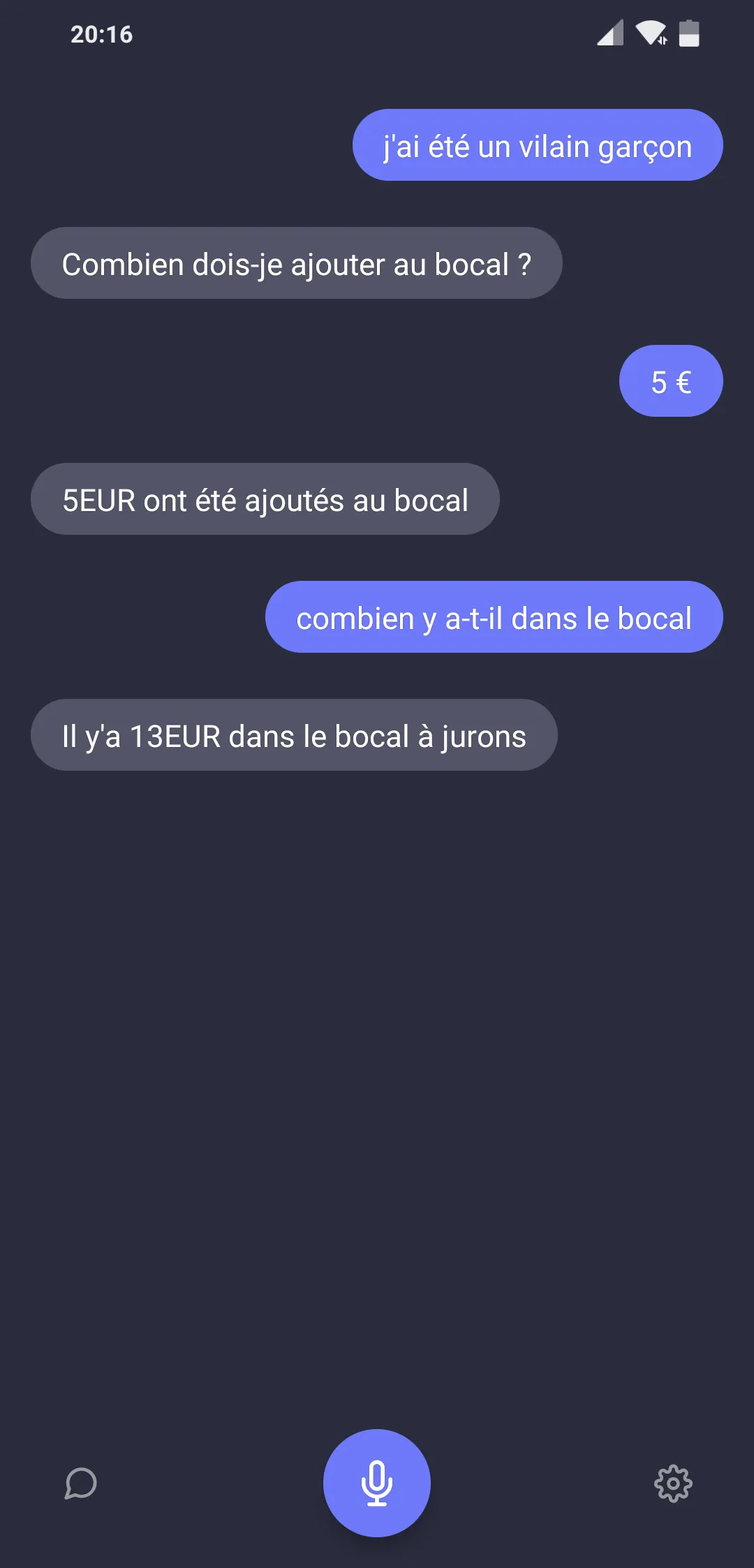The height and width of the screenshot is (1568, 754).
Task: Tap the microphone button to speak
Action: 376,1483
